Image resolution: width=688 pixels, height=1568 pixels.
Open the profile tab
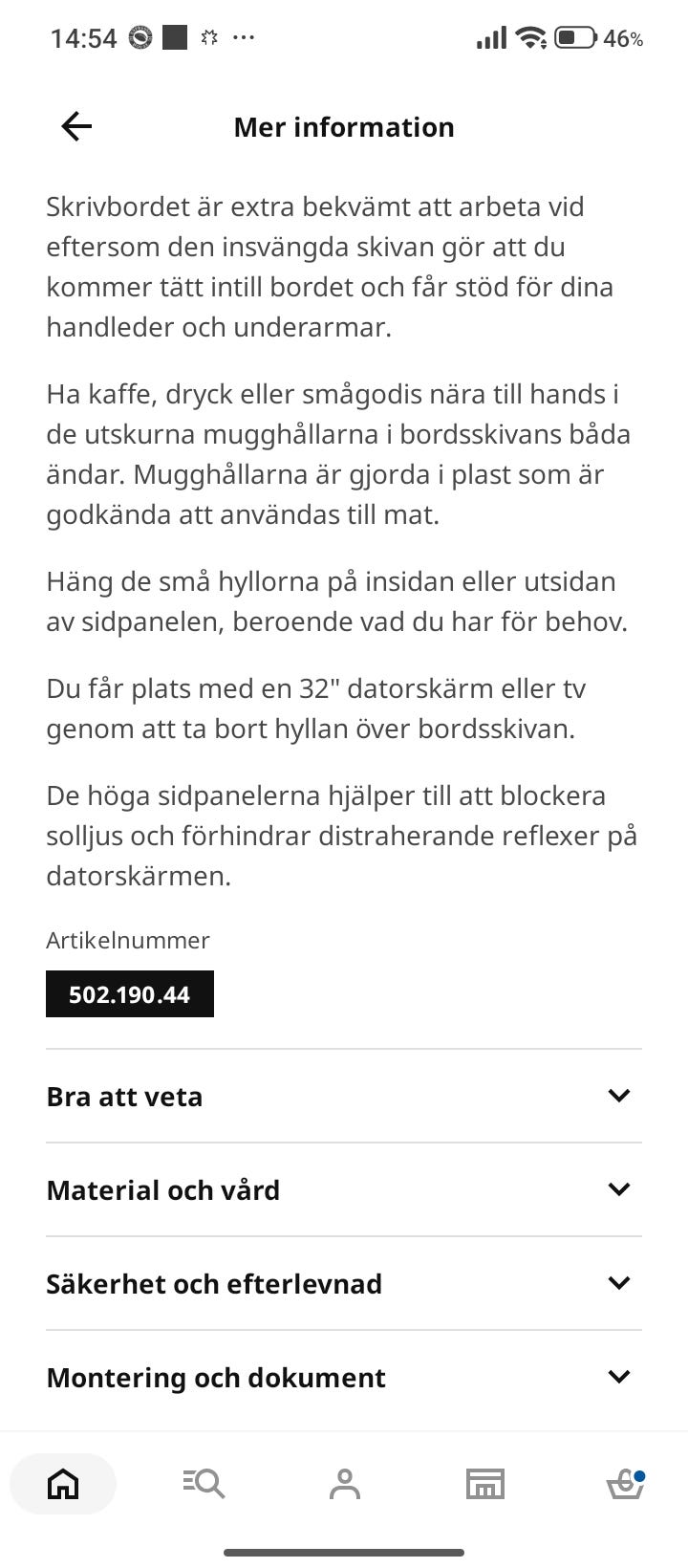(344, 1484)
